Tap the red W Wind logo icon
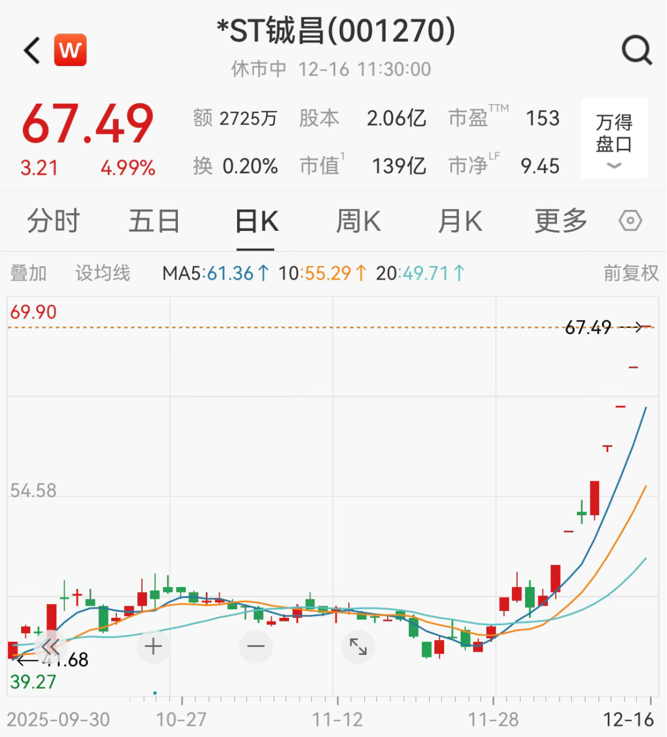 pyautogui.click(x=70, y=49)
